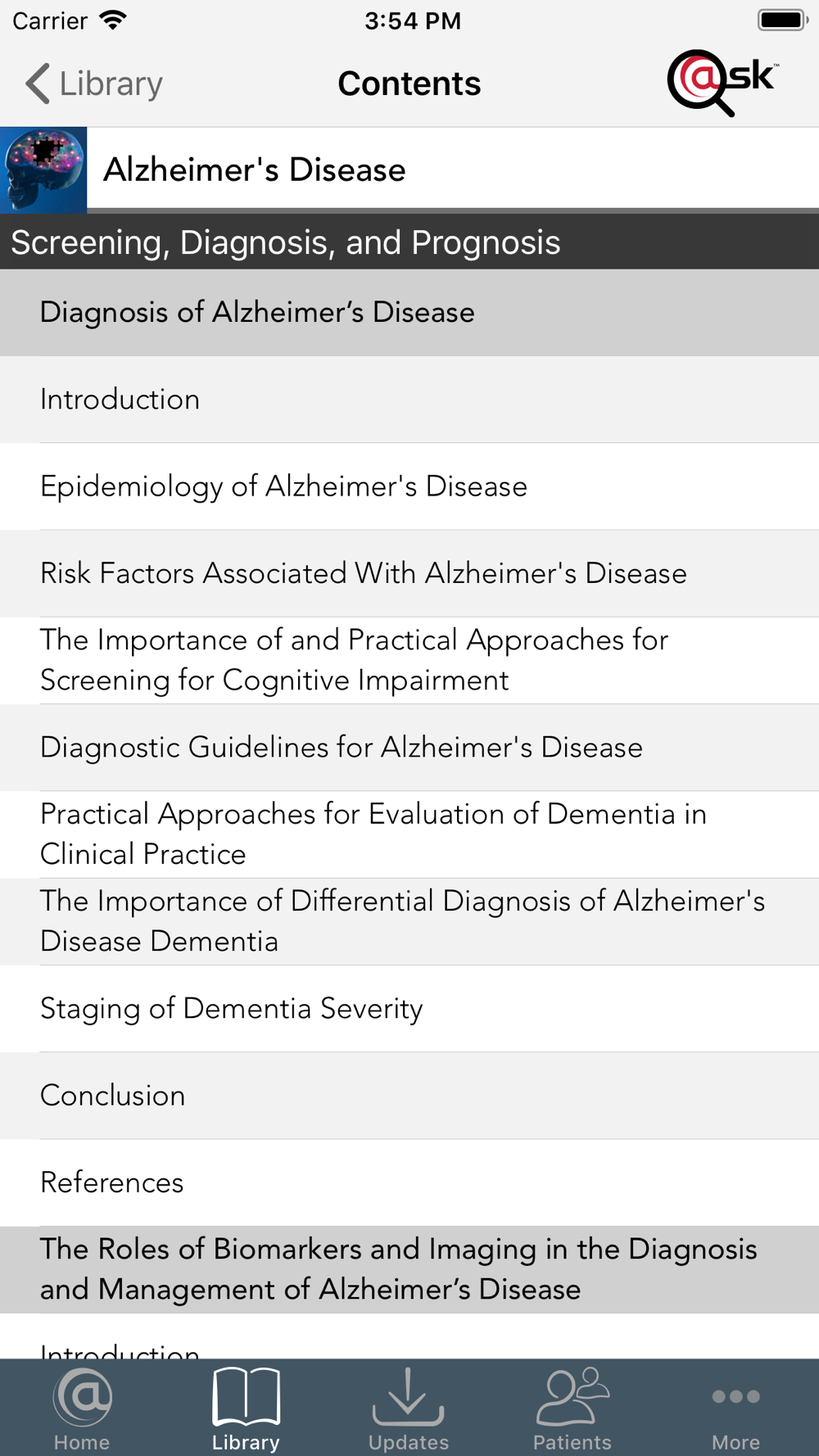
Task: Open Diagnostic Guidelines for Alzheimer's Disease
Action: (409, 747)
